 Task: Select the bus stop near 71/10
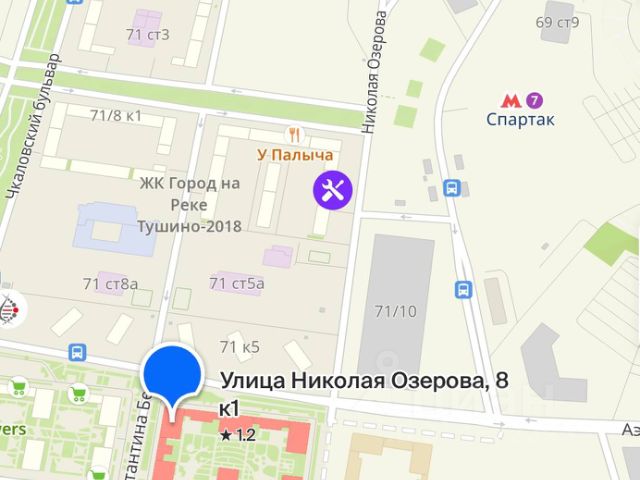point(464,290)
